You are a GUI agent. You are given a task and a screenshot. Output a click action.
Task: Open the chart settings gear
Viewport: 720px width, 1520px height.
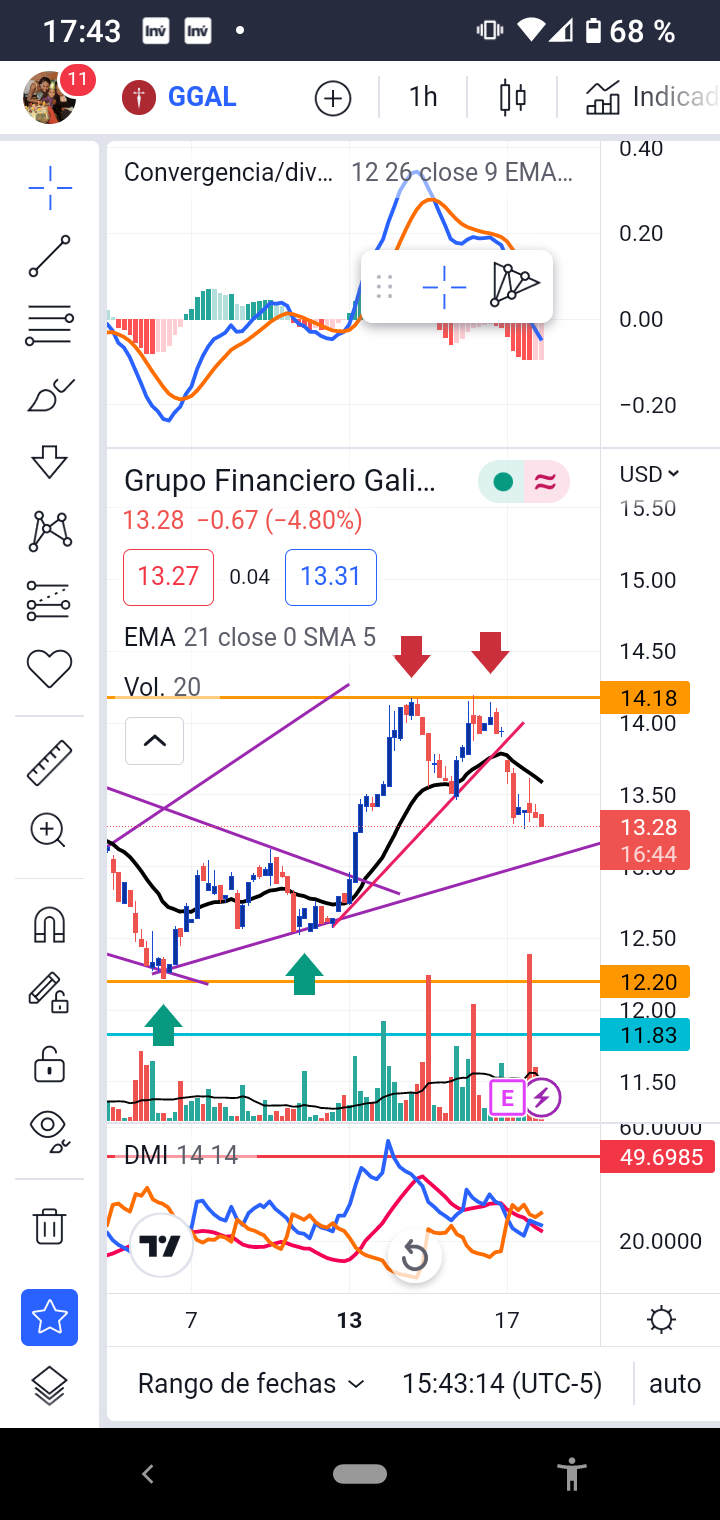pos(661,1320)
